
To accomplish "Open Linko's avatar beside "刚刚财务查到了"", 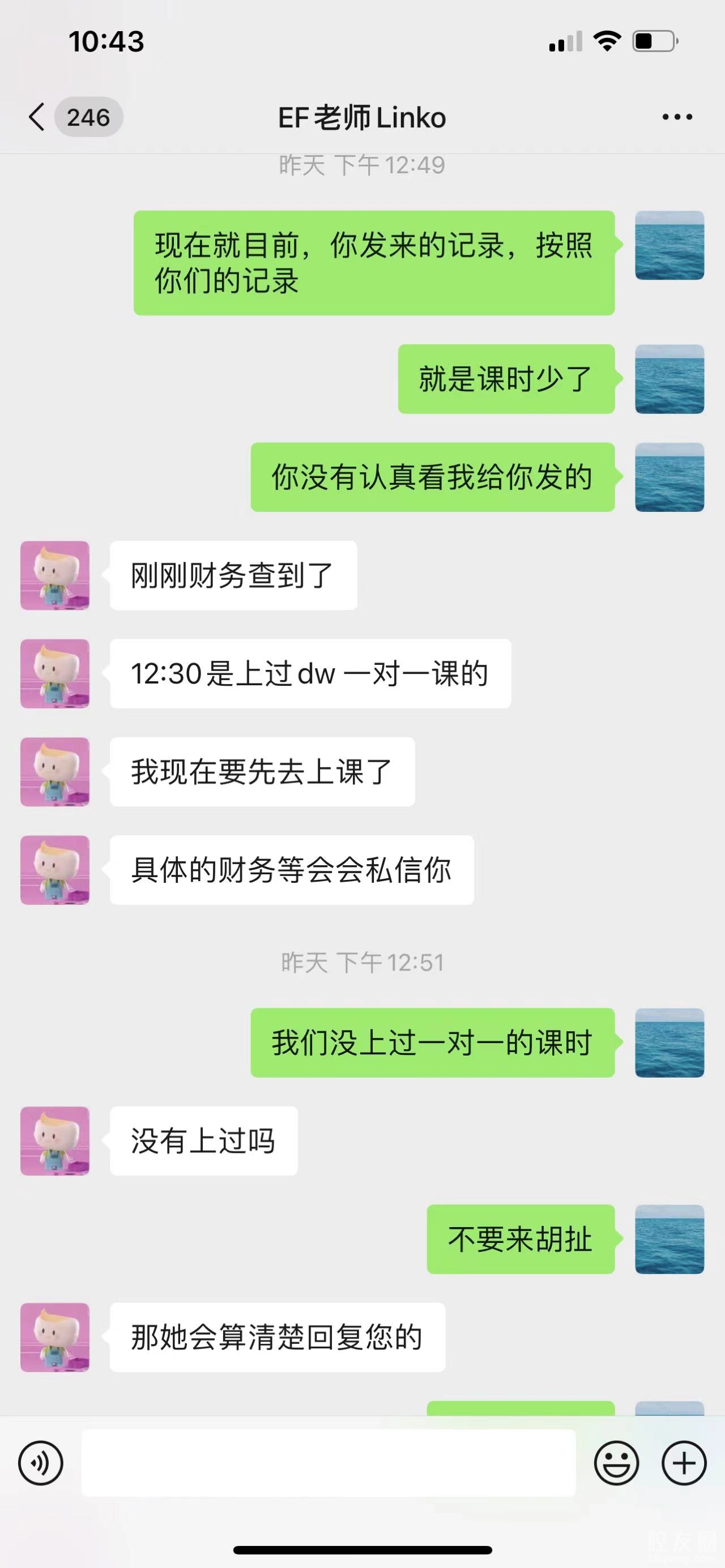I will tap(56, 576).
